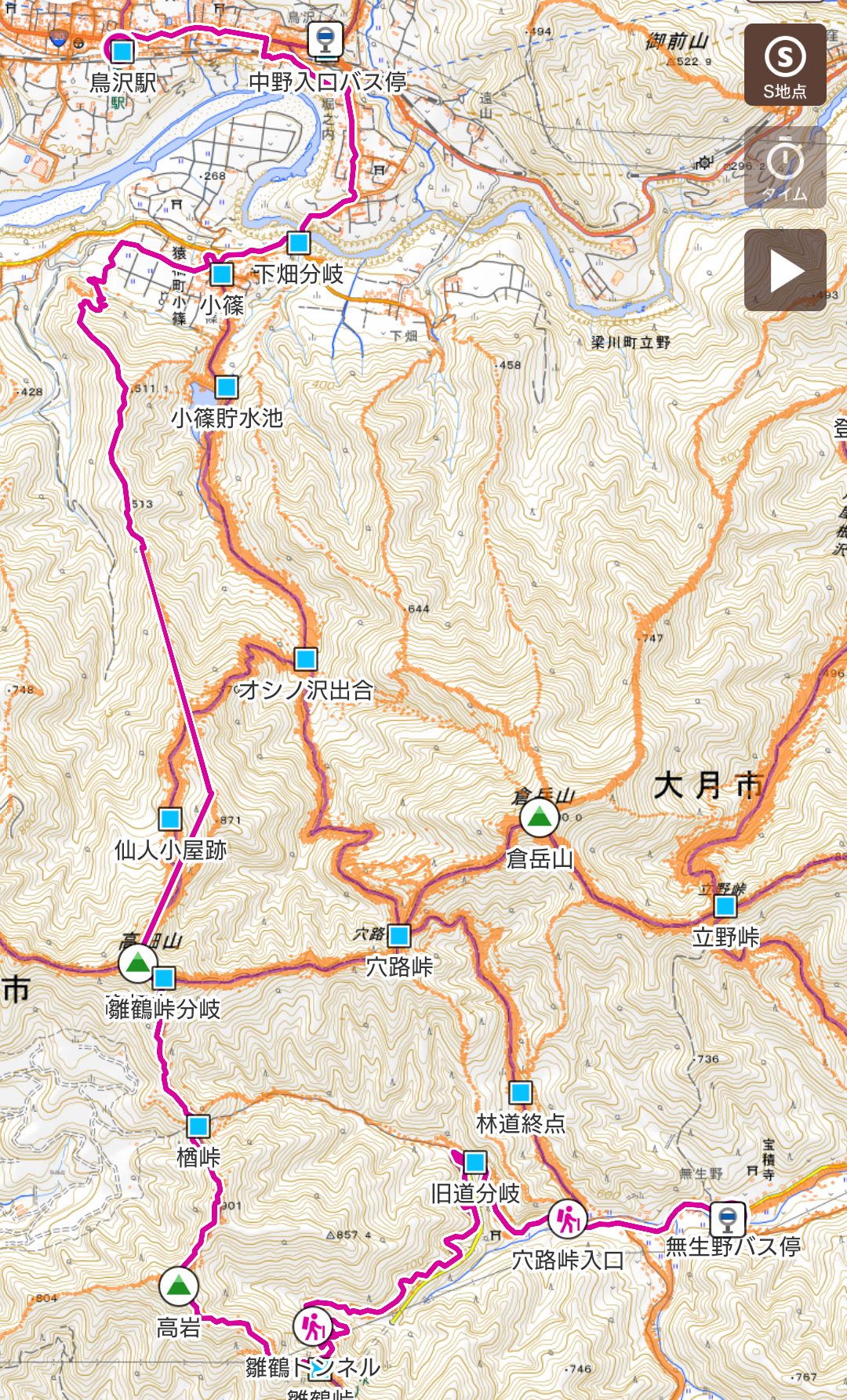Screen dimensions: 847x1400
Task: Tap the 立野峠 waypoint marker
Action: click(x=725, y=907)
